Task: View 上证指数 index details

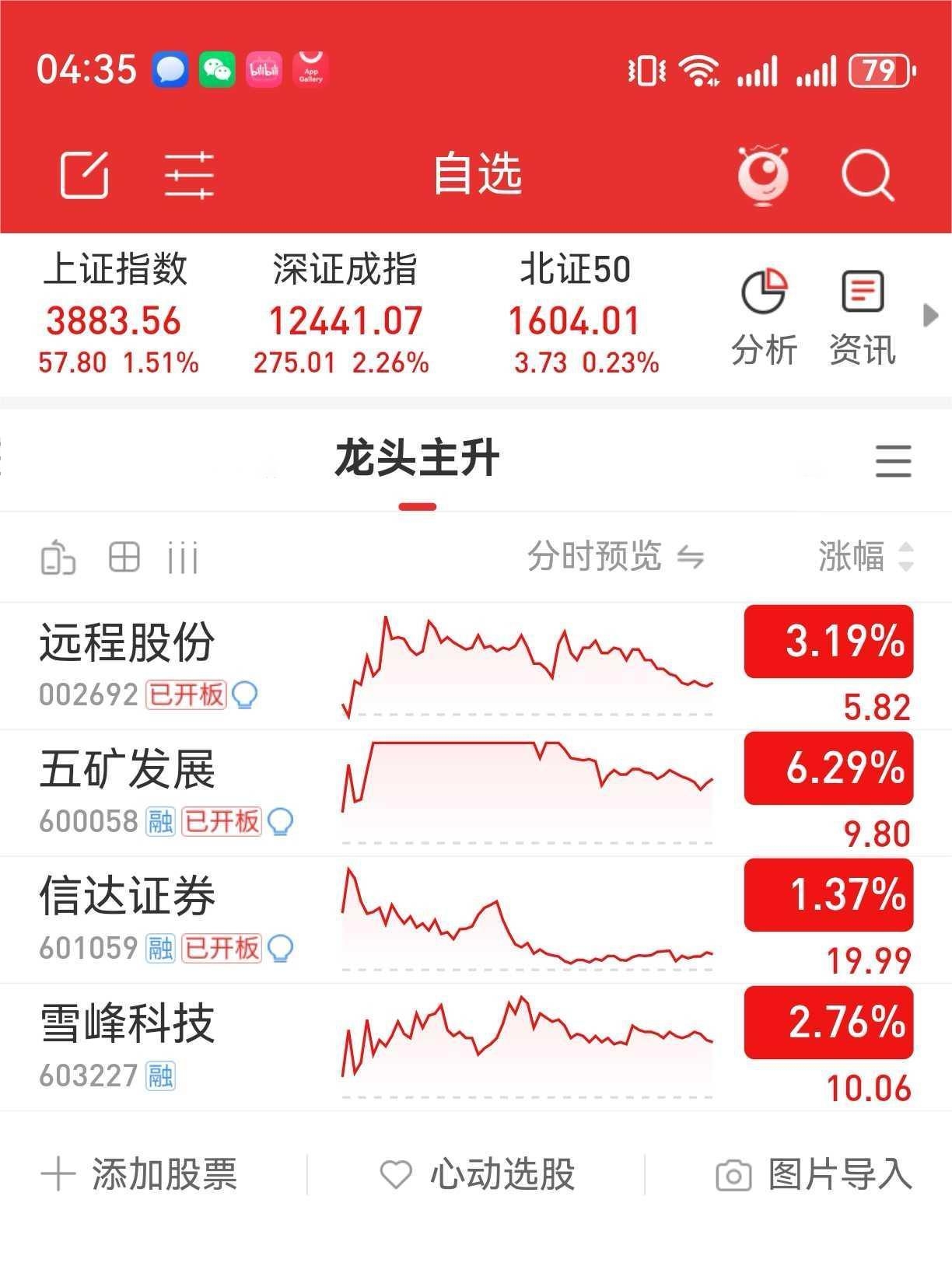Action: click(117, 313)
